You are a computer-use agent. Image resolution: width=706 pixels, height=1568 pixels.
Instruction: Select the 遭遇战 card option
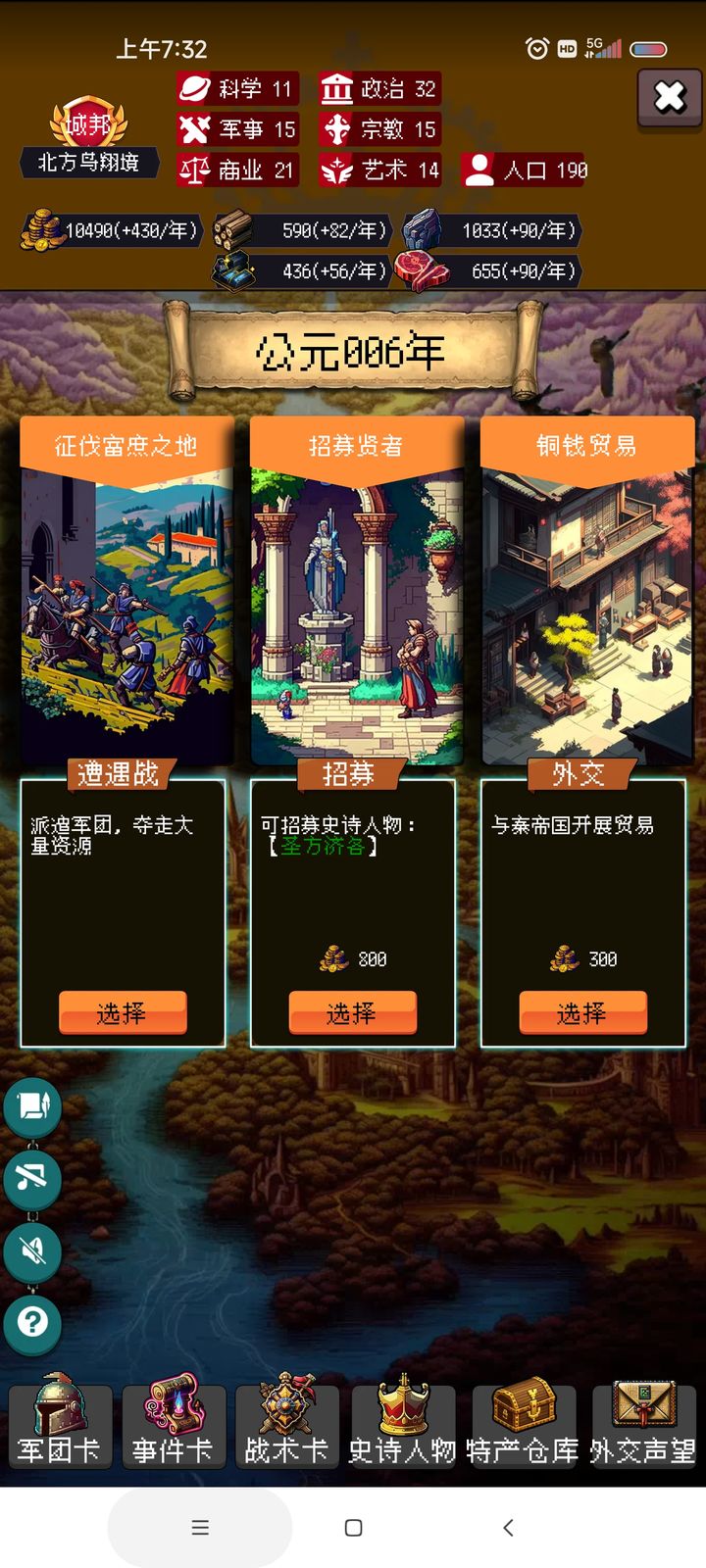pos(123,1012)
